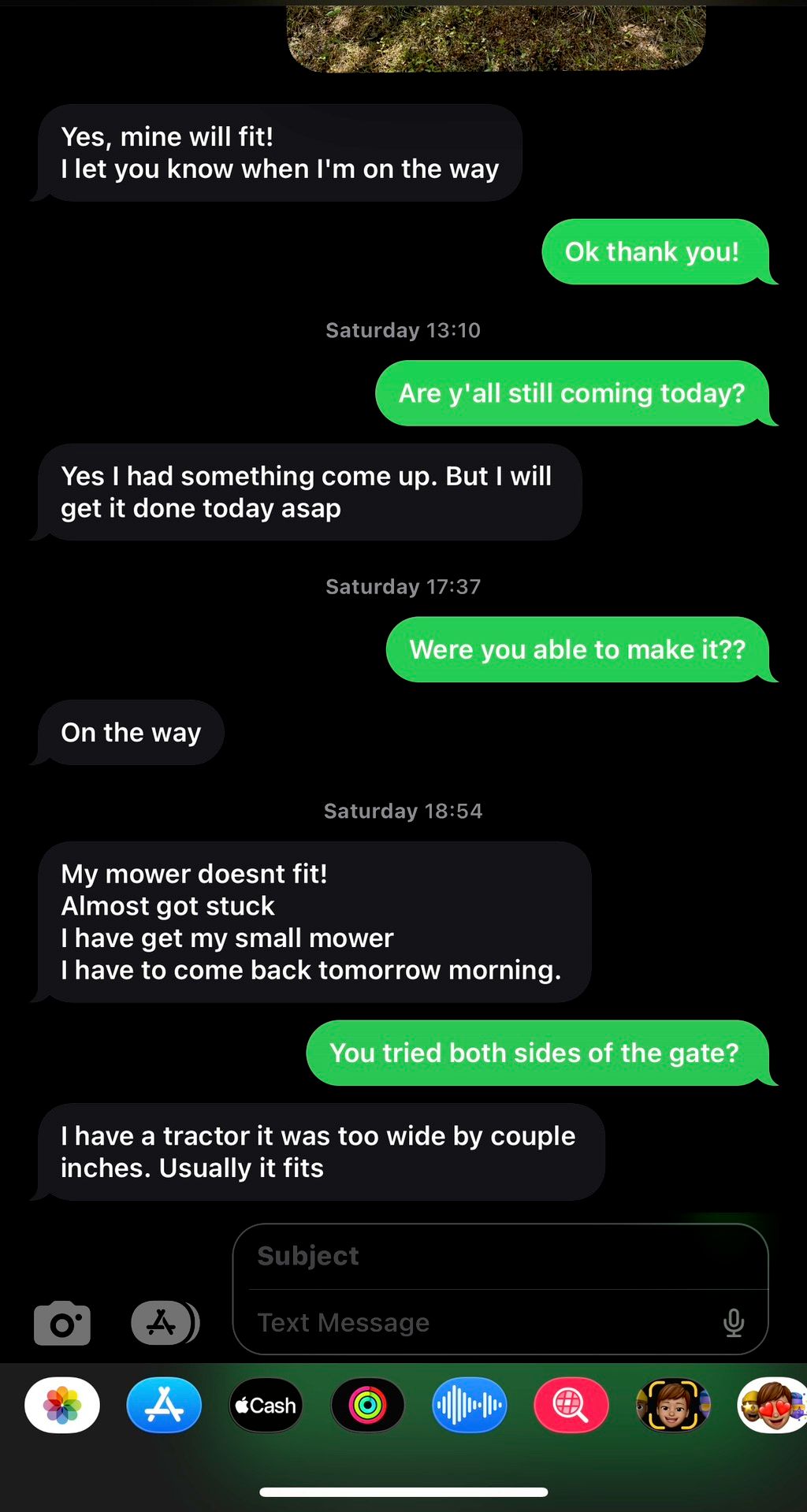Image resolution: width=807 pixels, height=1512 pixels.
Task: Open the Memoji camera effects app
Action: coord(672,1406)
